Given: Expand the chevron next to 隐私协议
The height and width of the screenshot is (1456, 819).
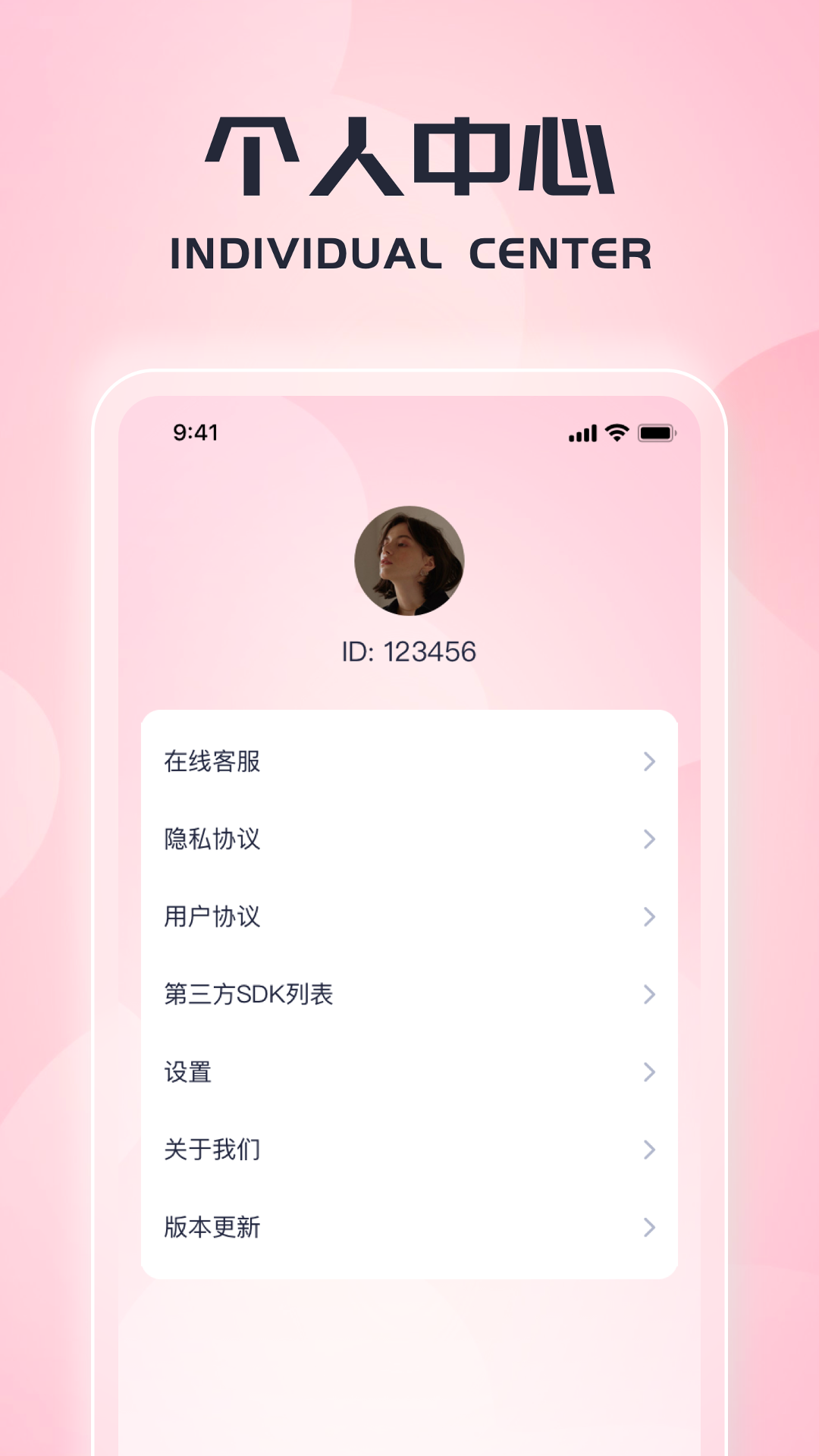Looking at the screenshot, I should click(648, 840).
